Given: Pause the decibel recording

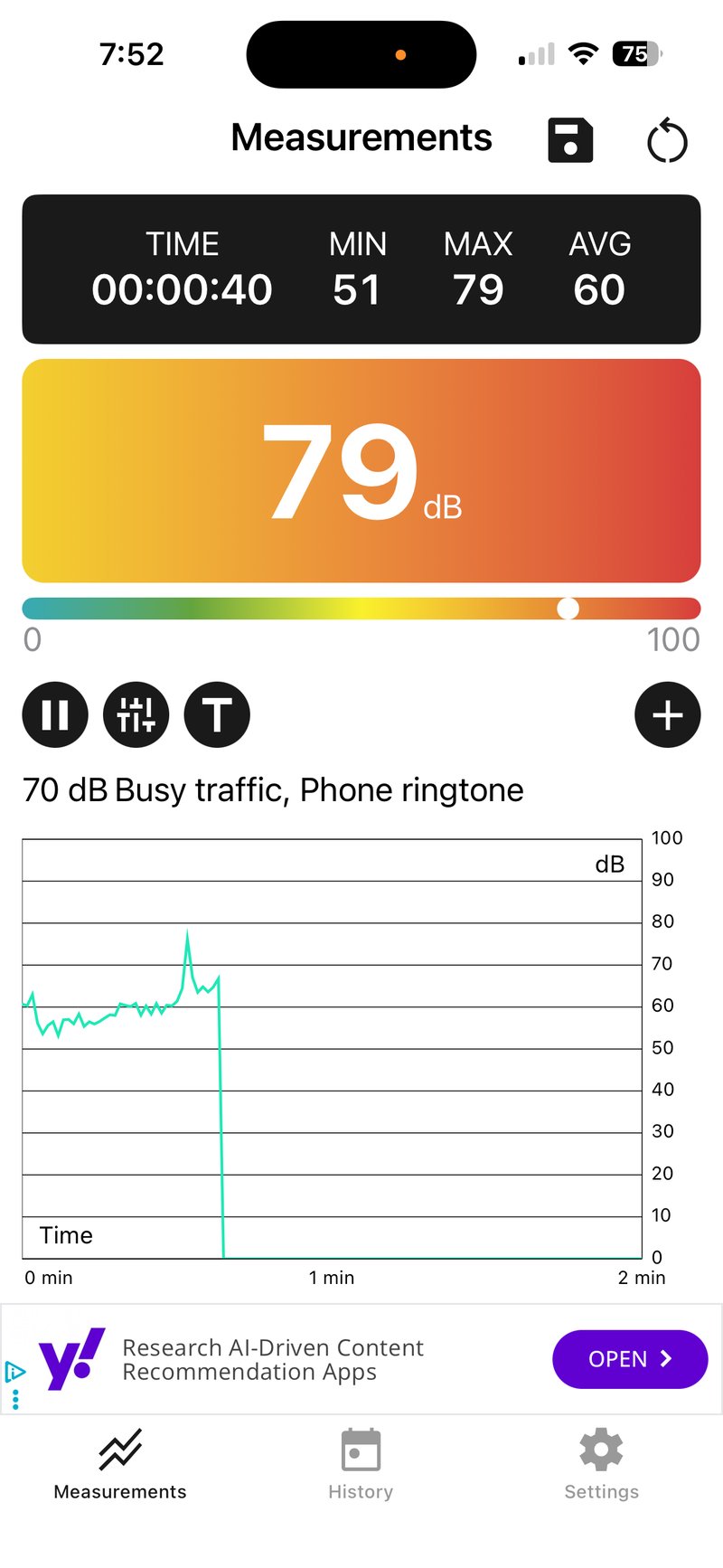Looking at the screenshot, I should (x=55, y=714).
